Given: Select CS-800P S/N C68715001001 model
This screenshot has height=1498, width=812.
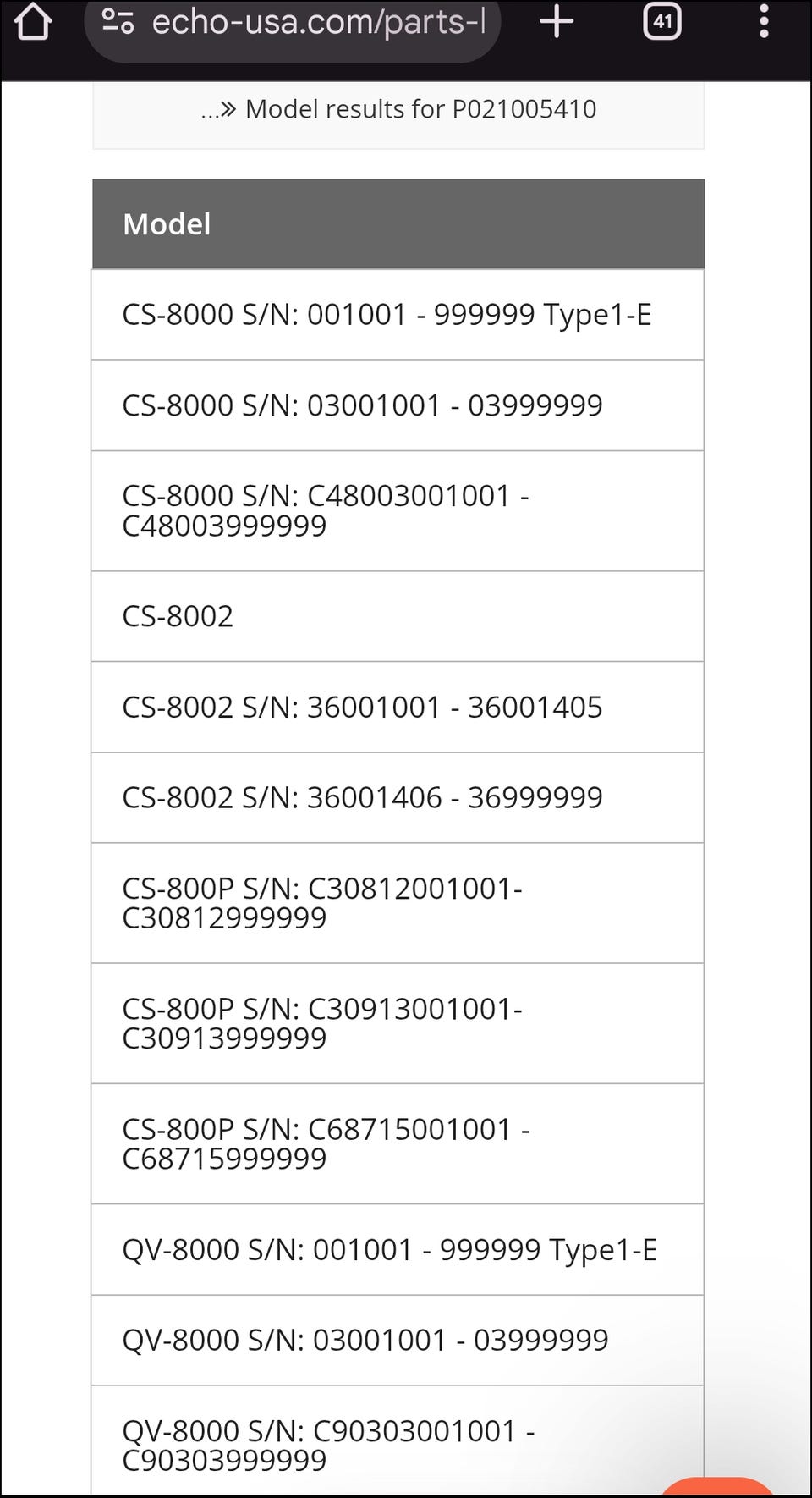Looking at the screenshot, I should (x=326, y=1143).
